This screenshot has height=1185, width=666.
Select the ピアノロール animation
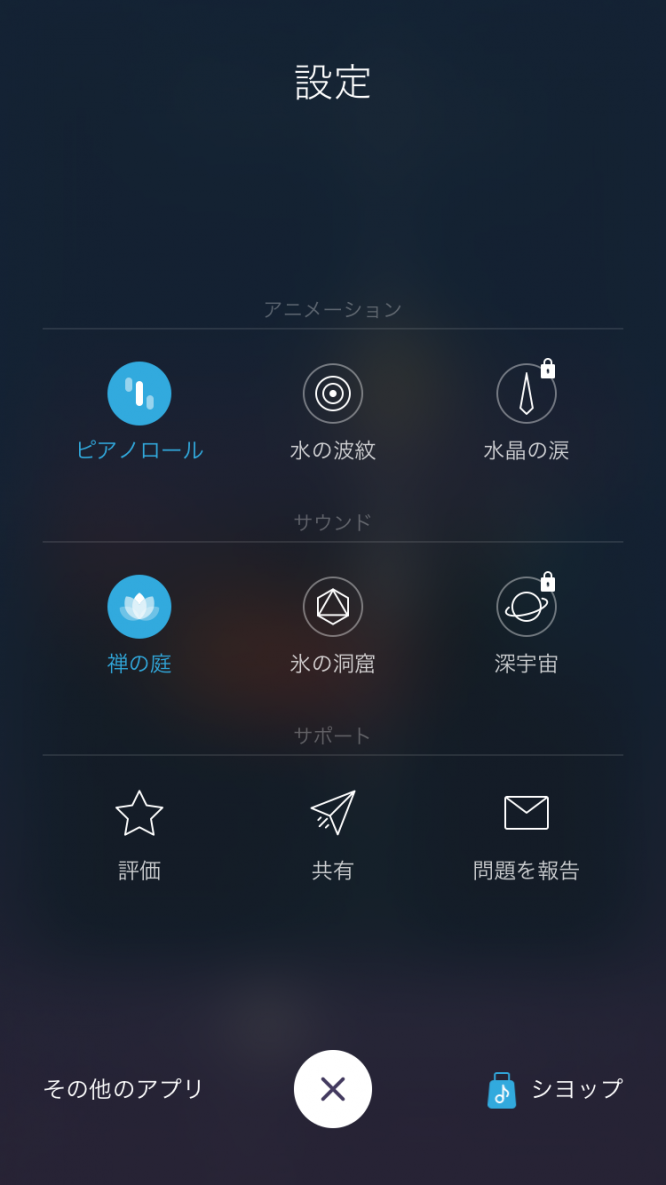pos(139,394)
